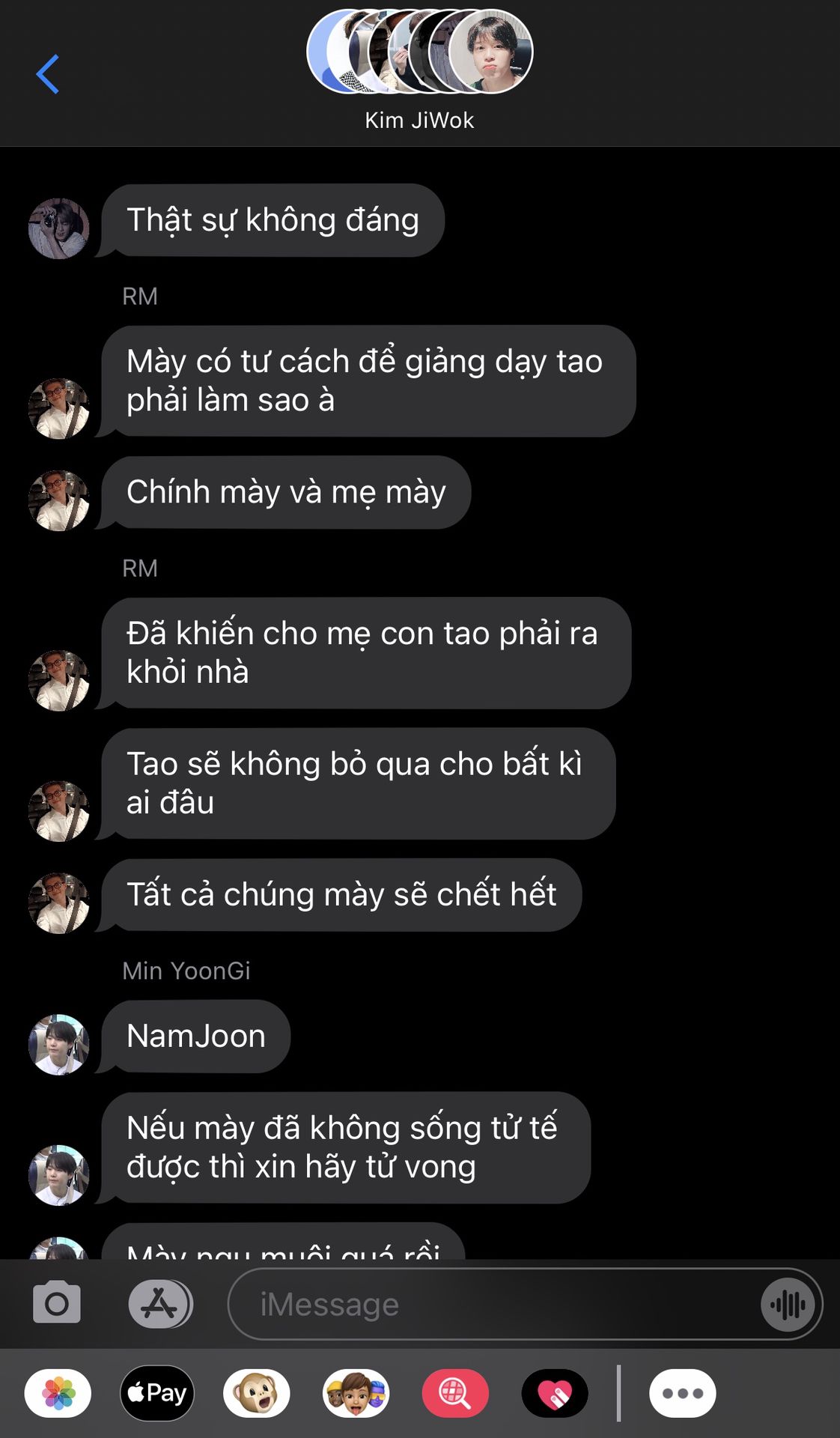Toggle the App Store apps drawer
This screenshot has width=840, height=1438.
[159, 1304]
